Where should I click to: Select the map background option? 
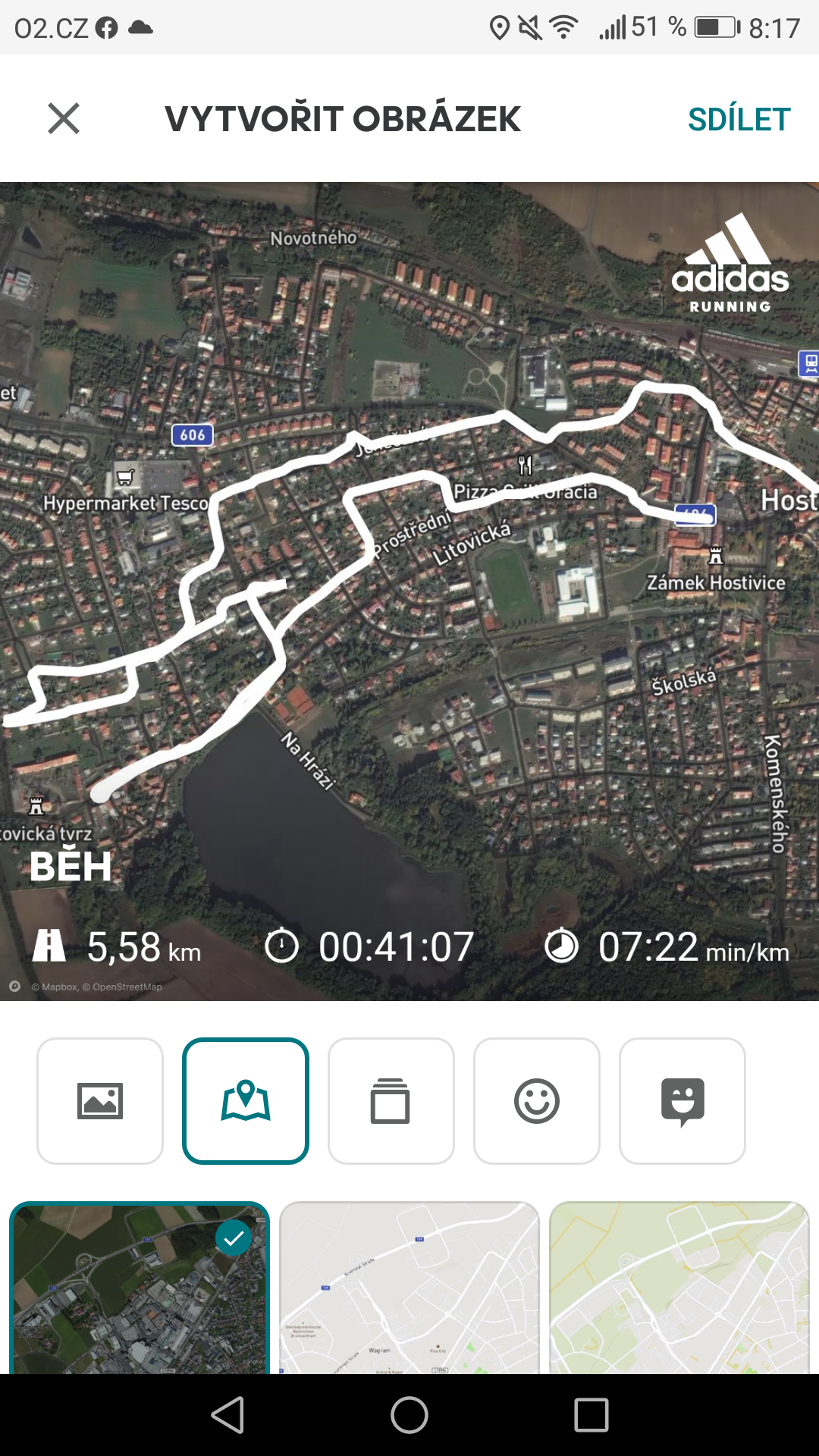click(246, 1101)
